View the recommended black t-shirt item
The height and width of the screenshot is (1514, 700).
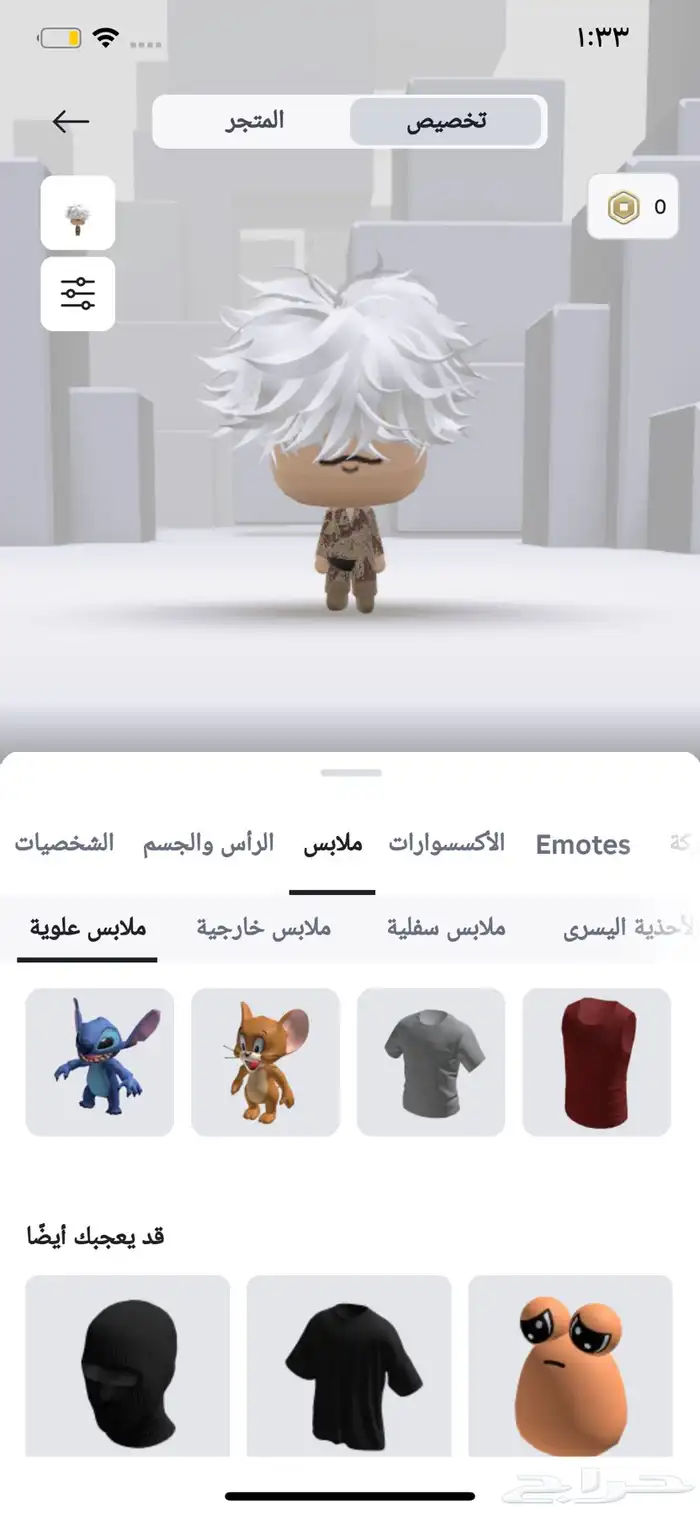tap(349, 1366)
